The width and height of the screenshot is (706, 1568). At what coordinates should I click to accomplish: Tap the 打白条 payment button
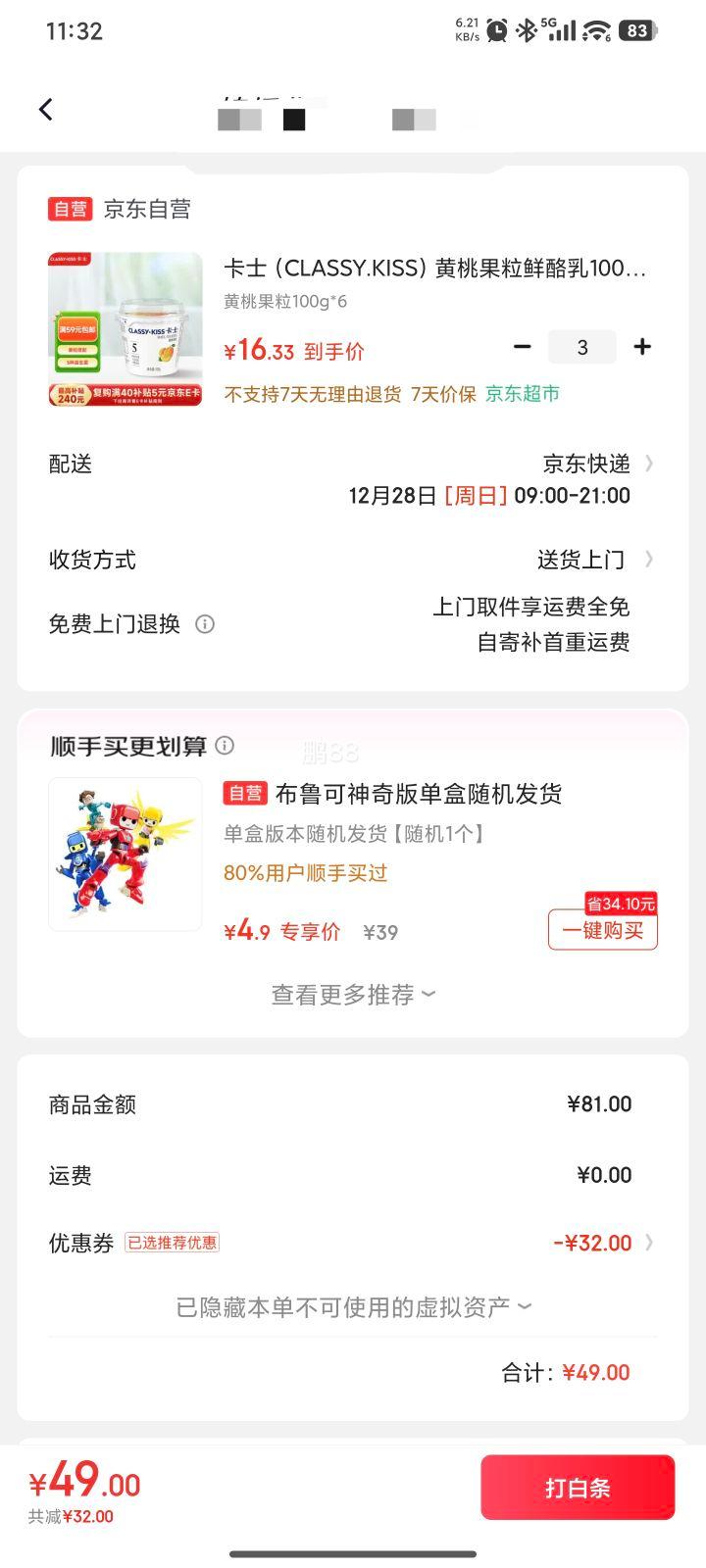pos(578,1487)
